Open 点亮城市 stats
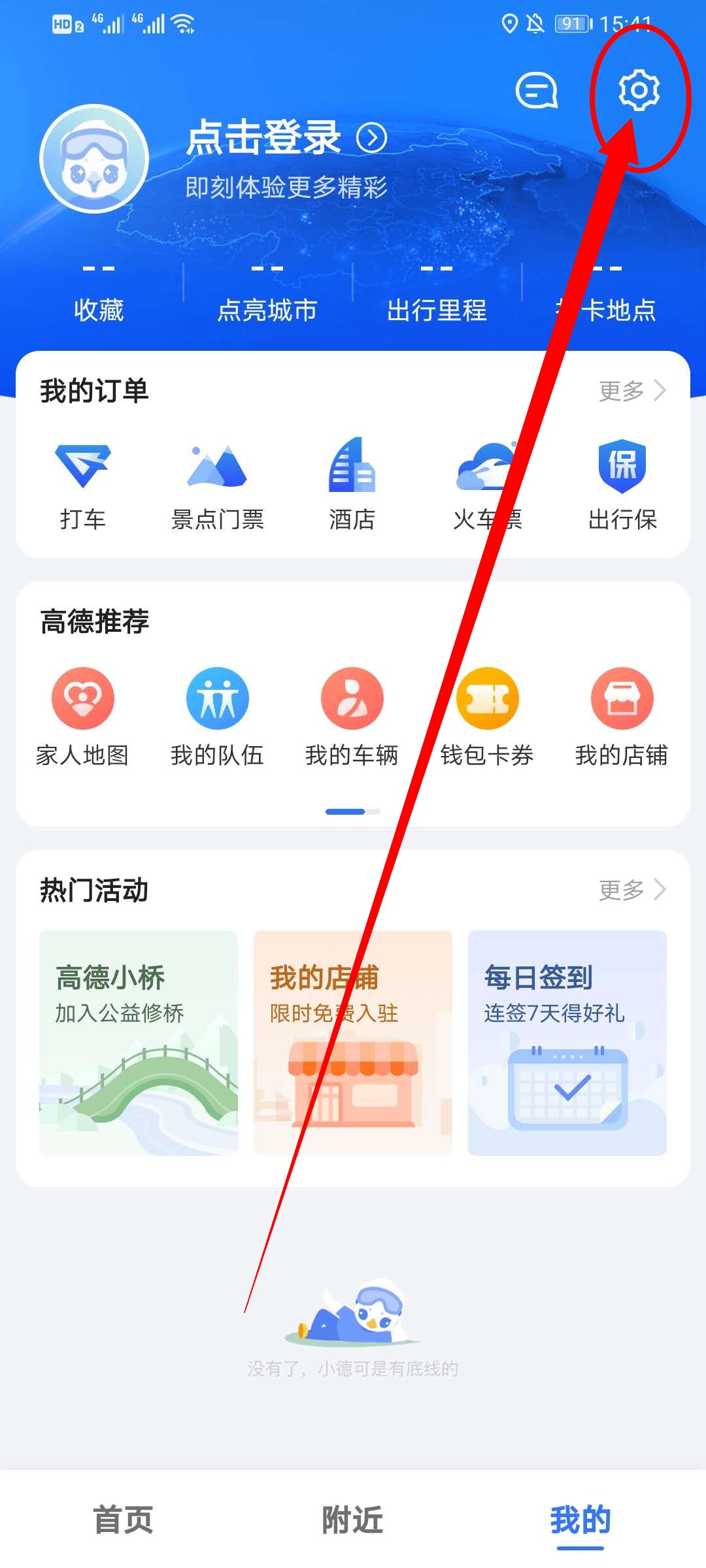Screen dimensions: 706x1568 pos(267,294)
